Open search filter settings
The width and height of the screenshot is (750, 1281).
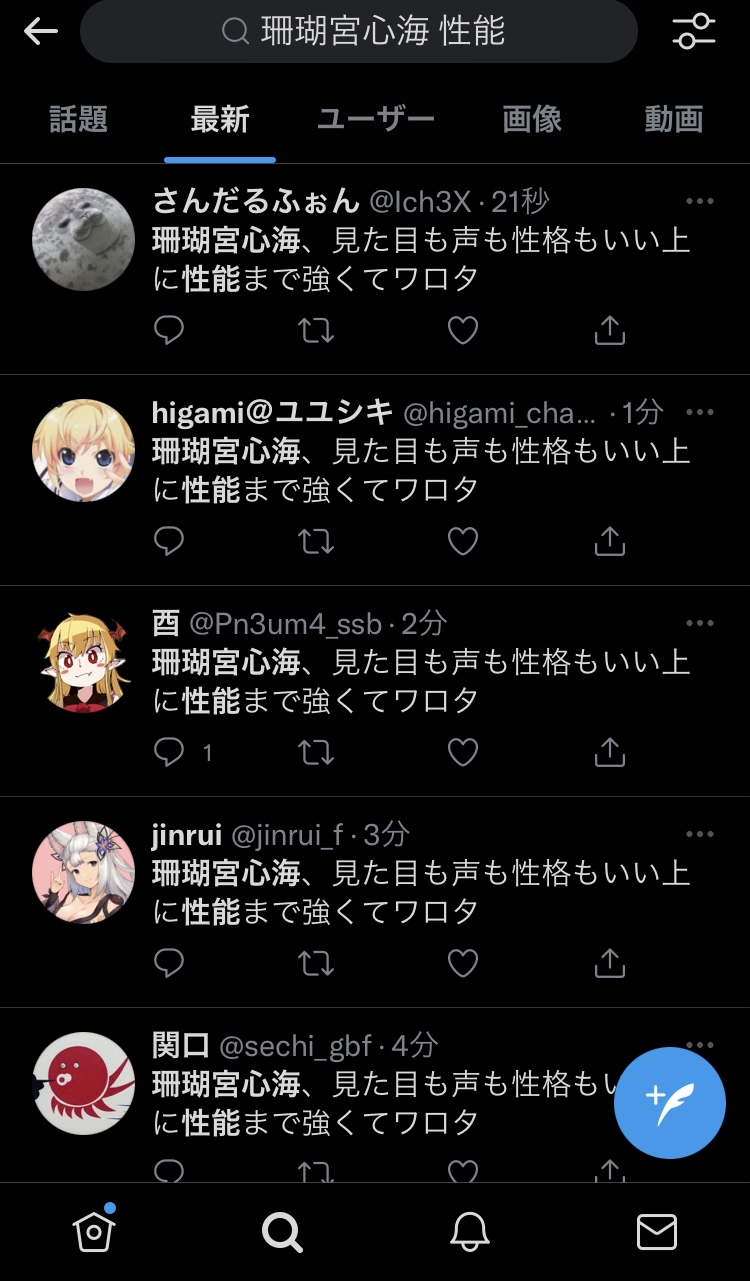[694, 32]
